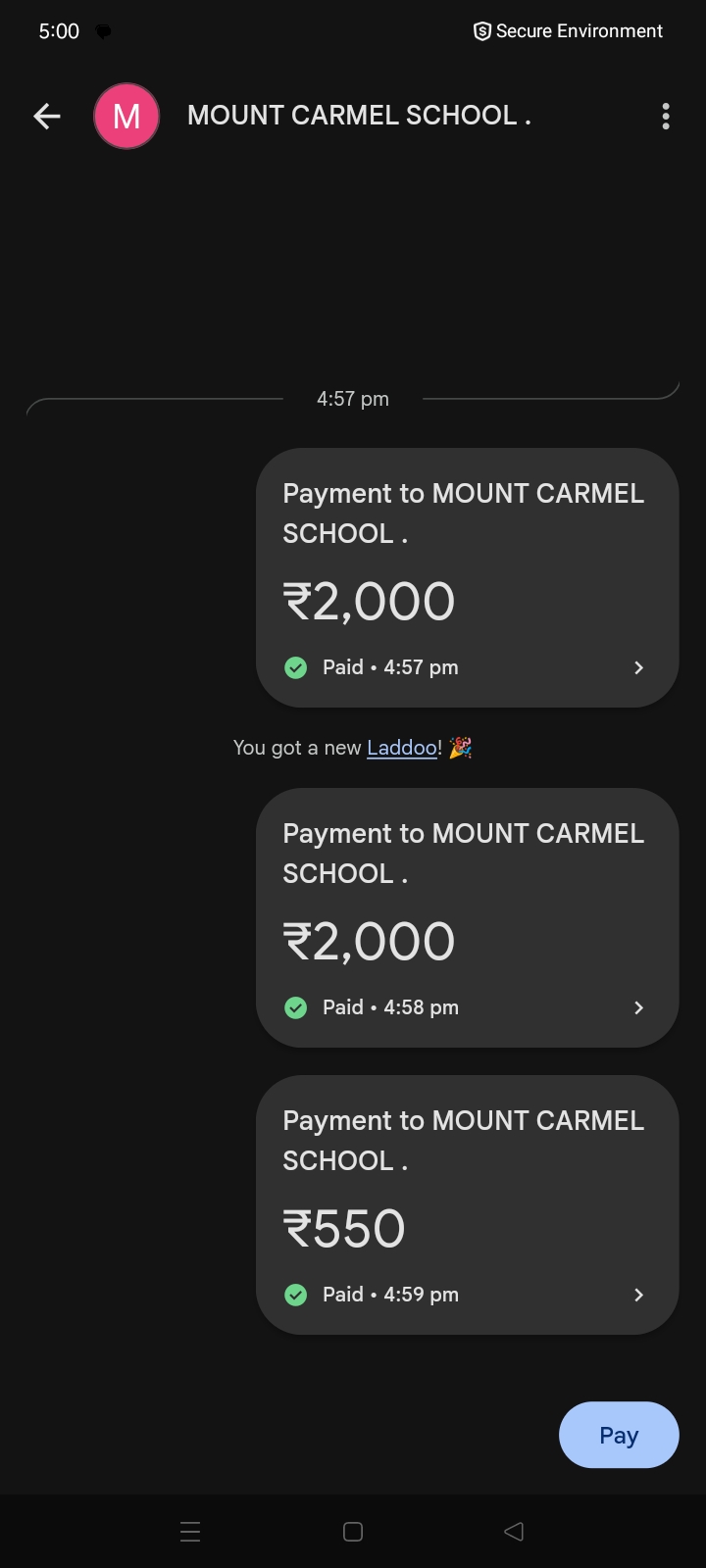Go back using the top arrow

47,117
